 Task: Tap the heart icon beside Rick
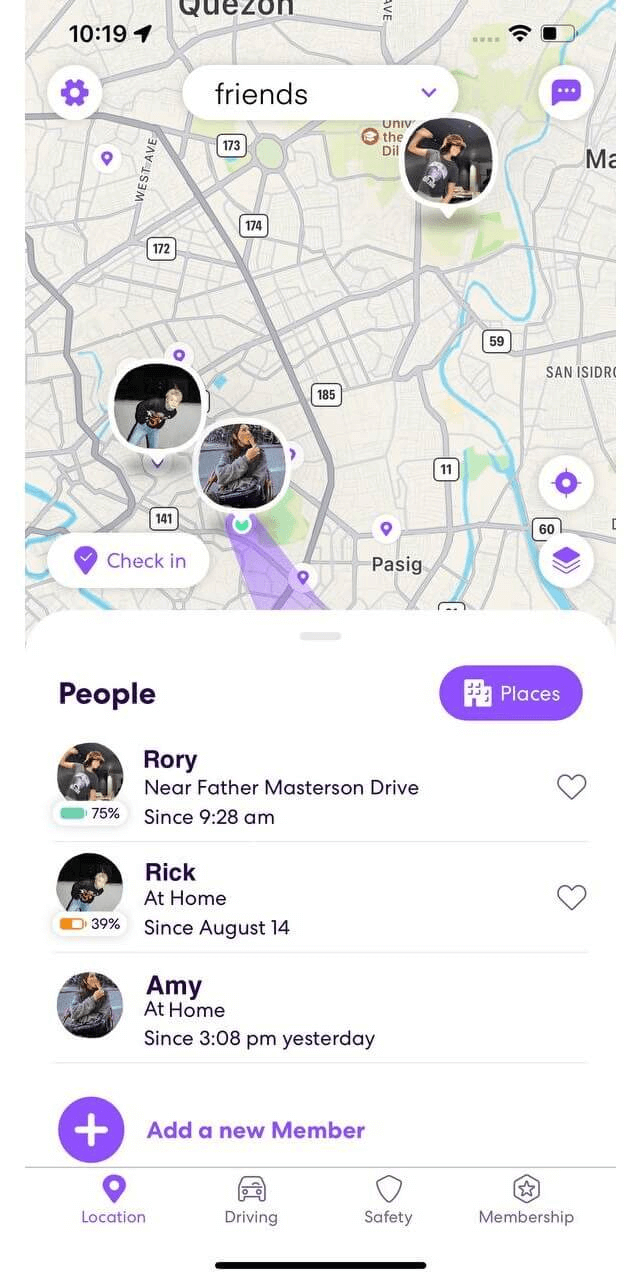571,898
